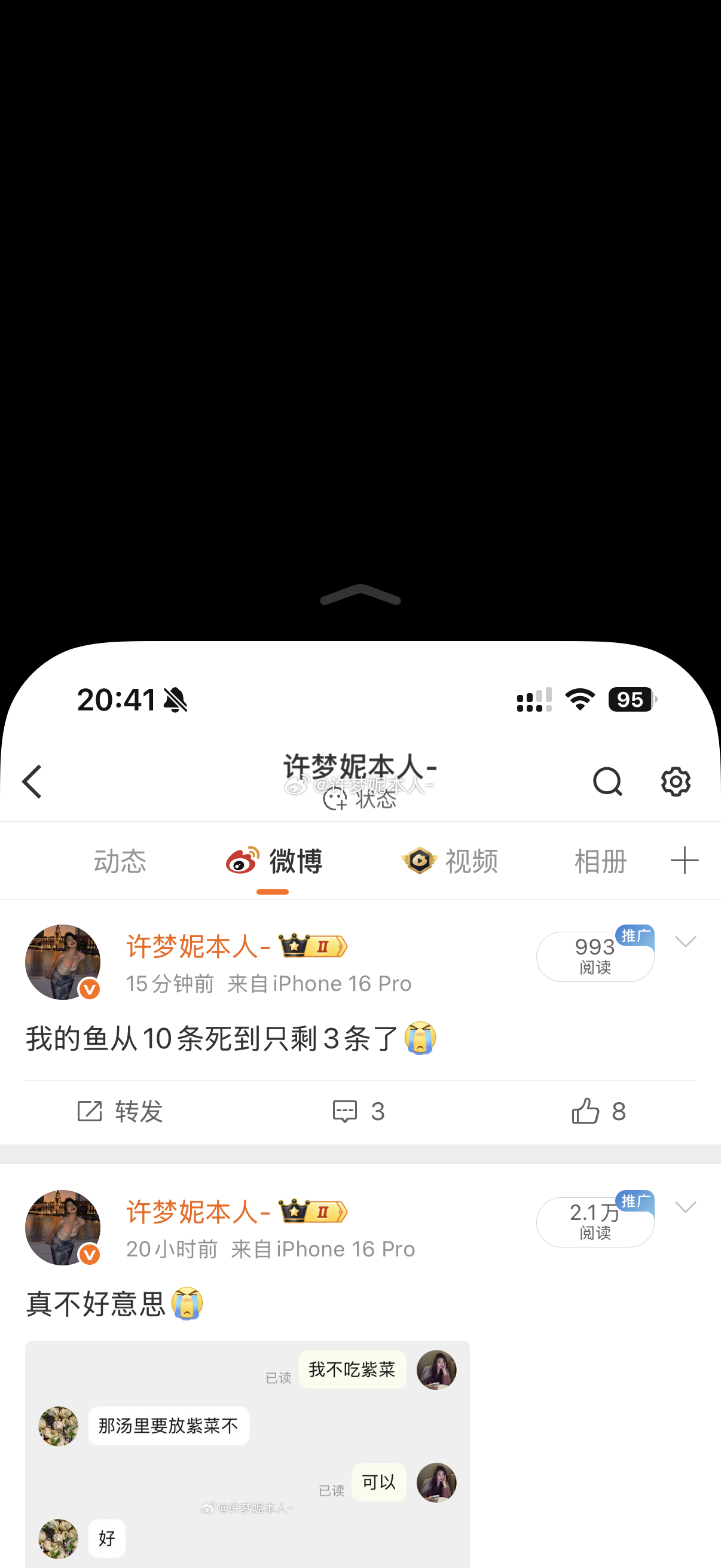721x1568 pixels.
Task: Expand options on the fish post via chevron
Action: (686, 942)
